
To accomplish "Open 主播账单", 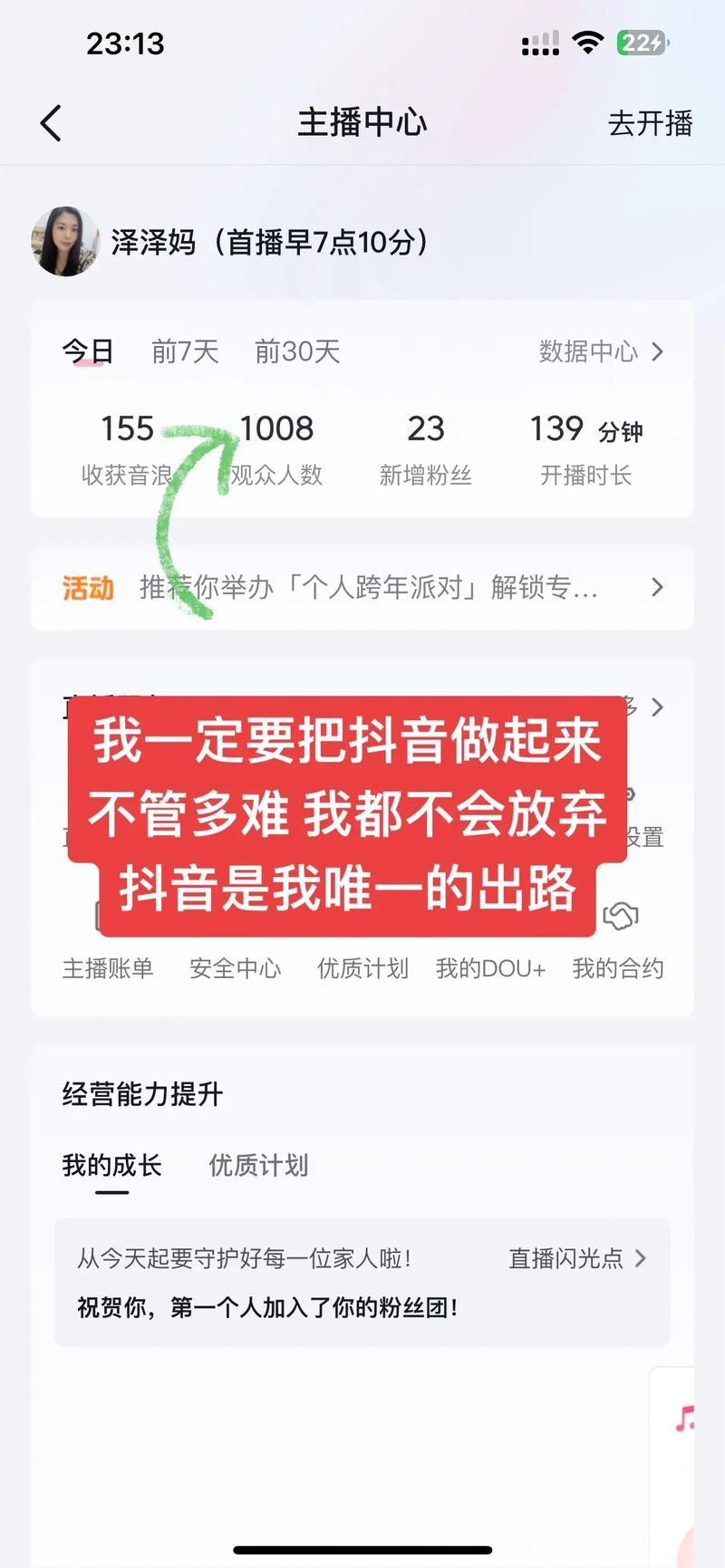I will pyautogui.click(x=108, y=967).
